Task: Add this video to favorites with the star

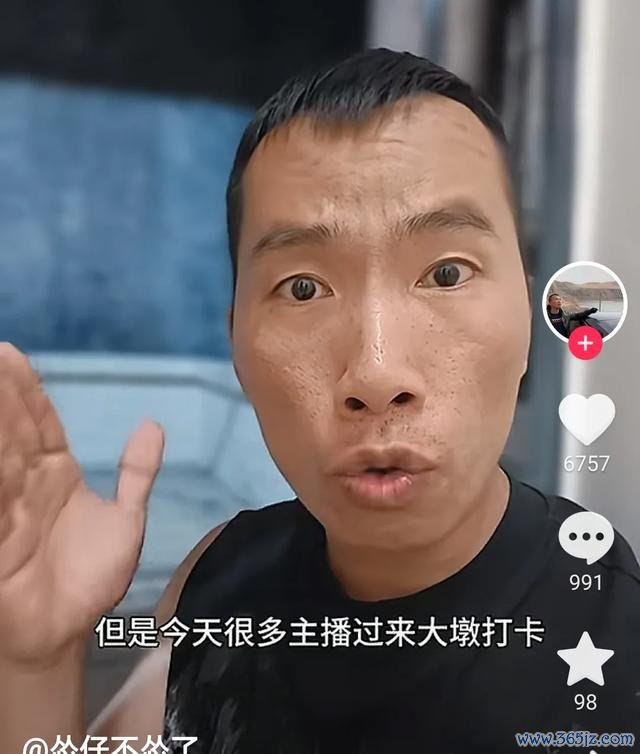Action: (585, 659)
